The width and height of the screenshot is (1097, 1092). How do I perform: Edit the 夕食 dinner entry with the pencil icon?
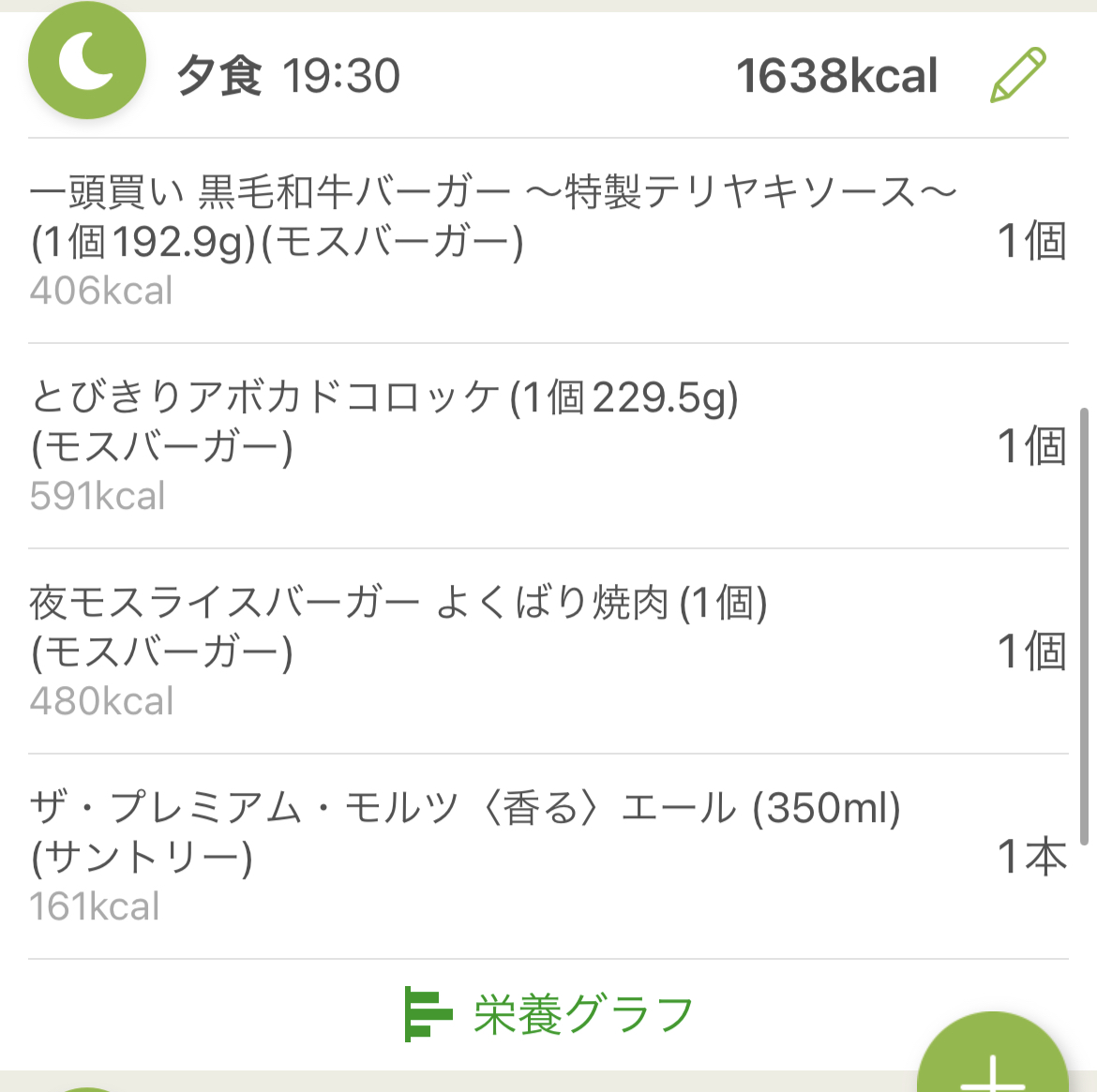tap(1017, 75)
